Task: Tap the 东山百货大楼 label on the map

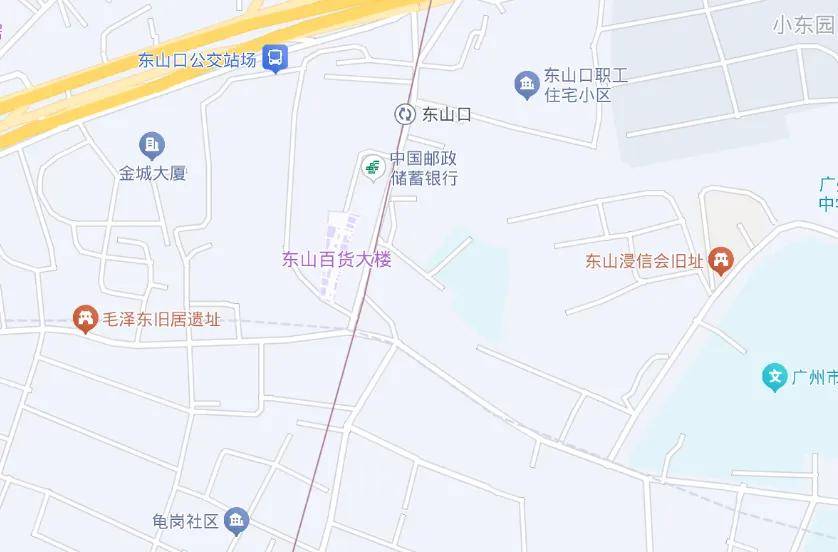Action: pos(336,260)
